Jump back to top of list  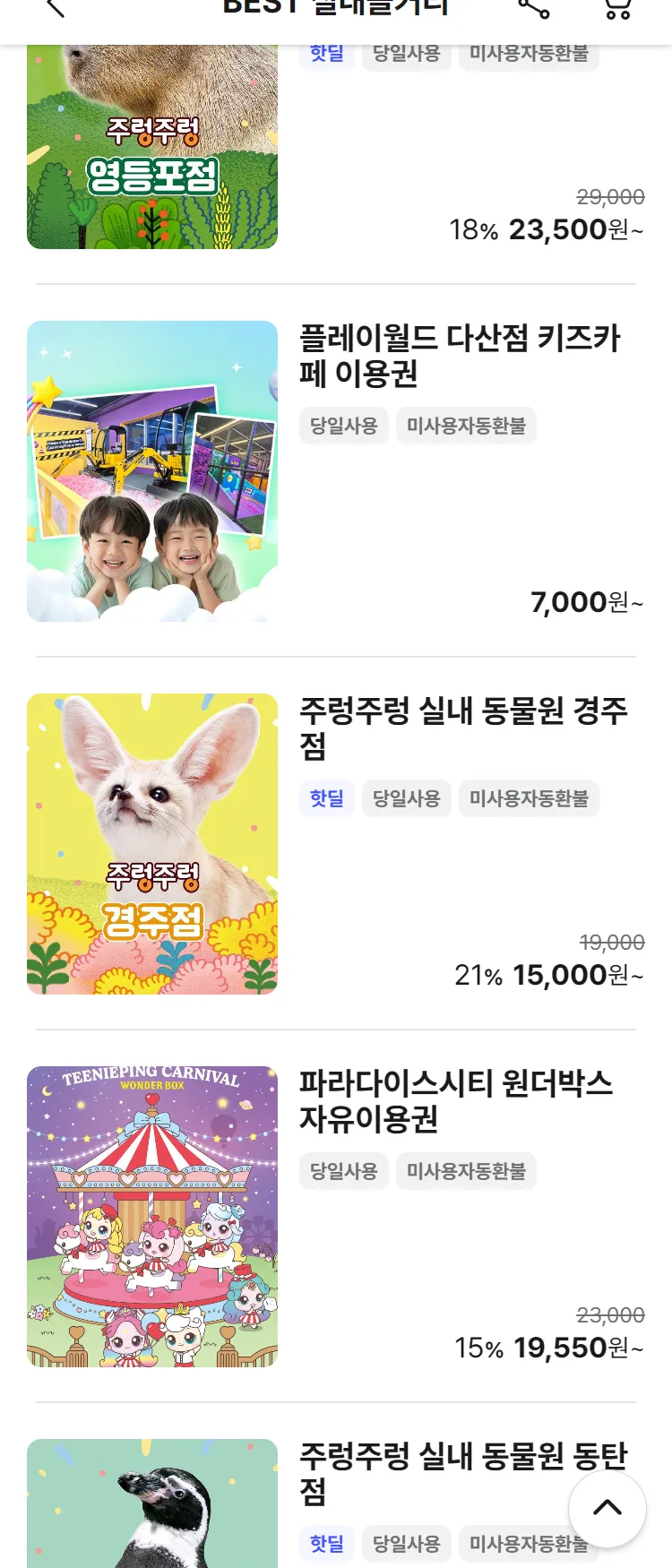(607, 1508)
